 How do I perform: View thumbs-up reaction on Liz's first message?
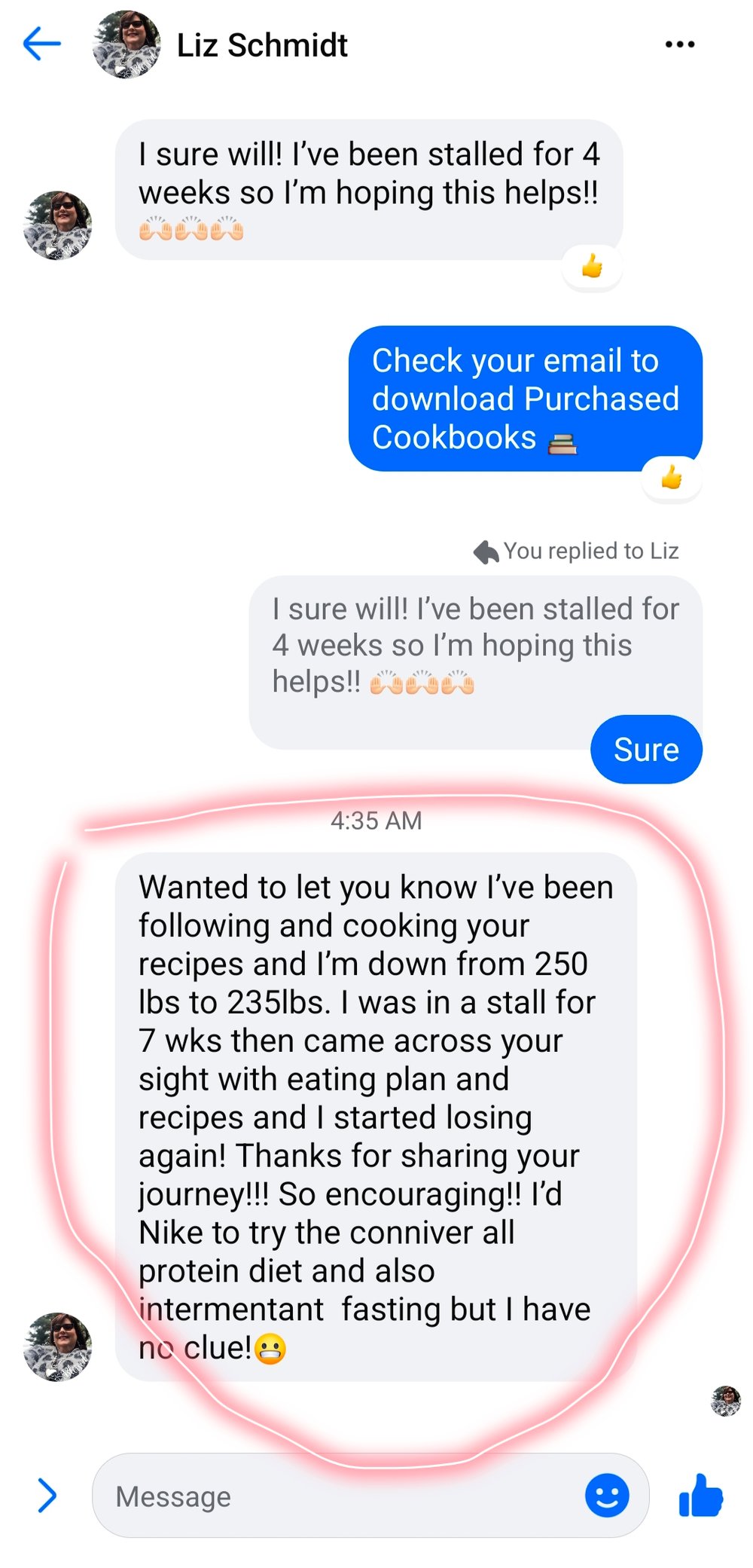pos(592,267)
